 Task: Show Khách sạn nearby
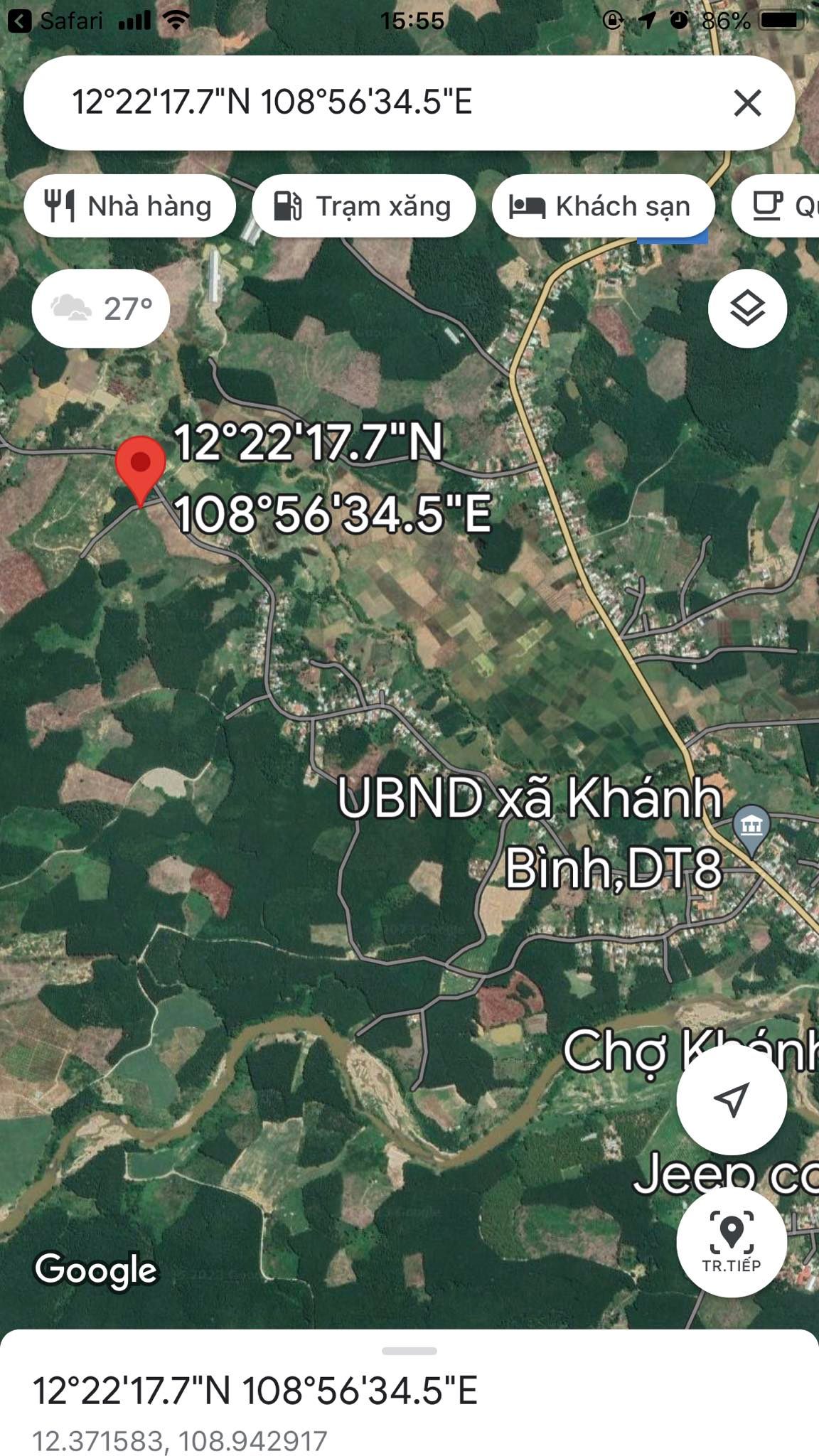(x=602, y=206)
